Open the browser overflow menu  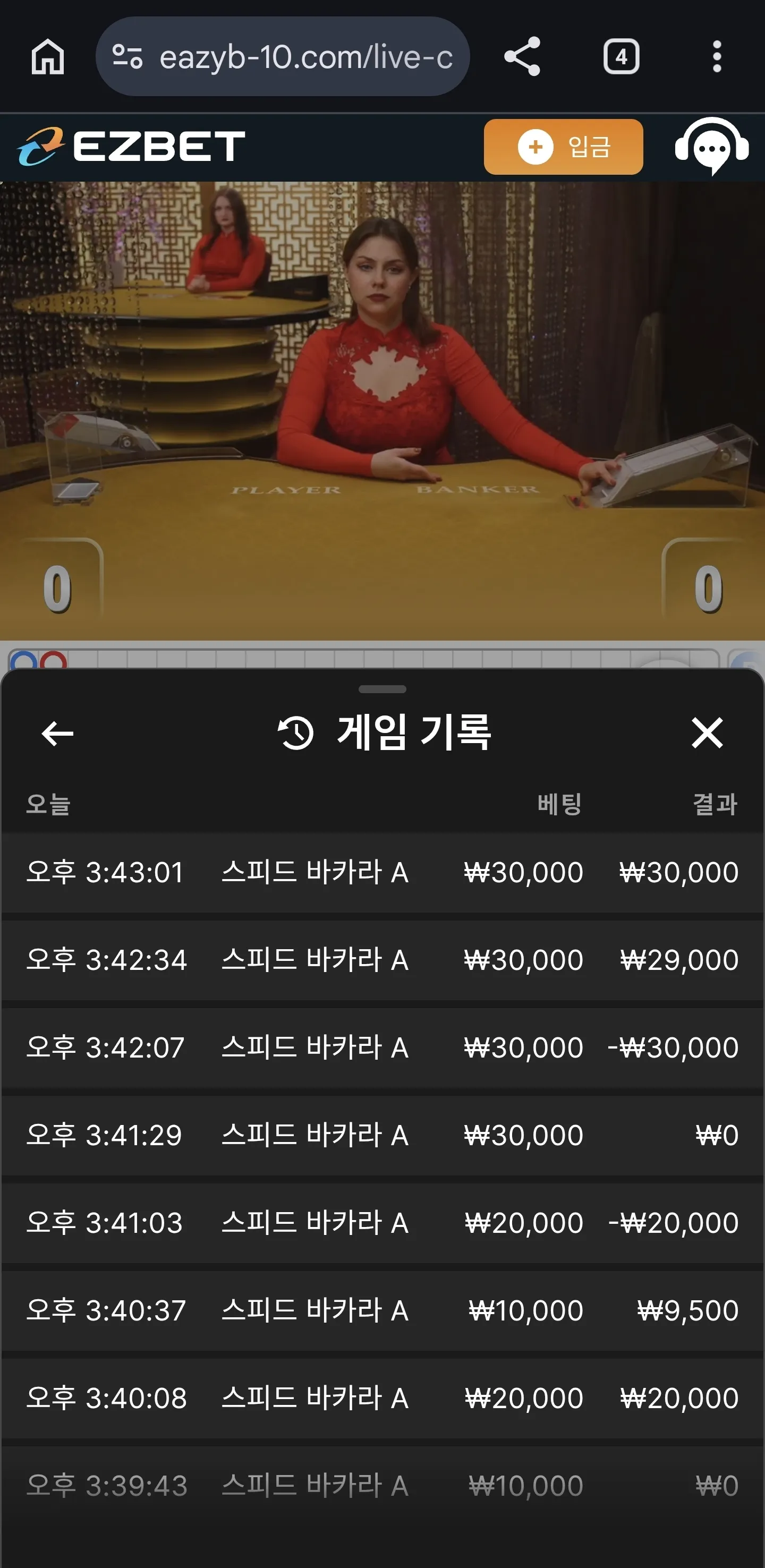[717, 57]
